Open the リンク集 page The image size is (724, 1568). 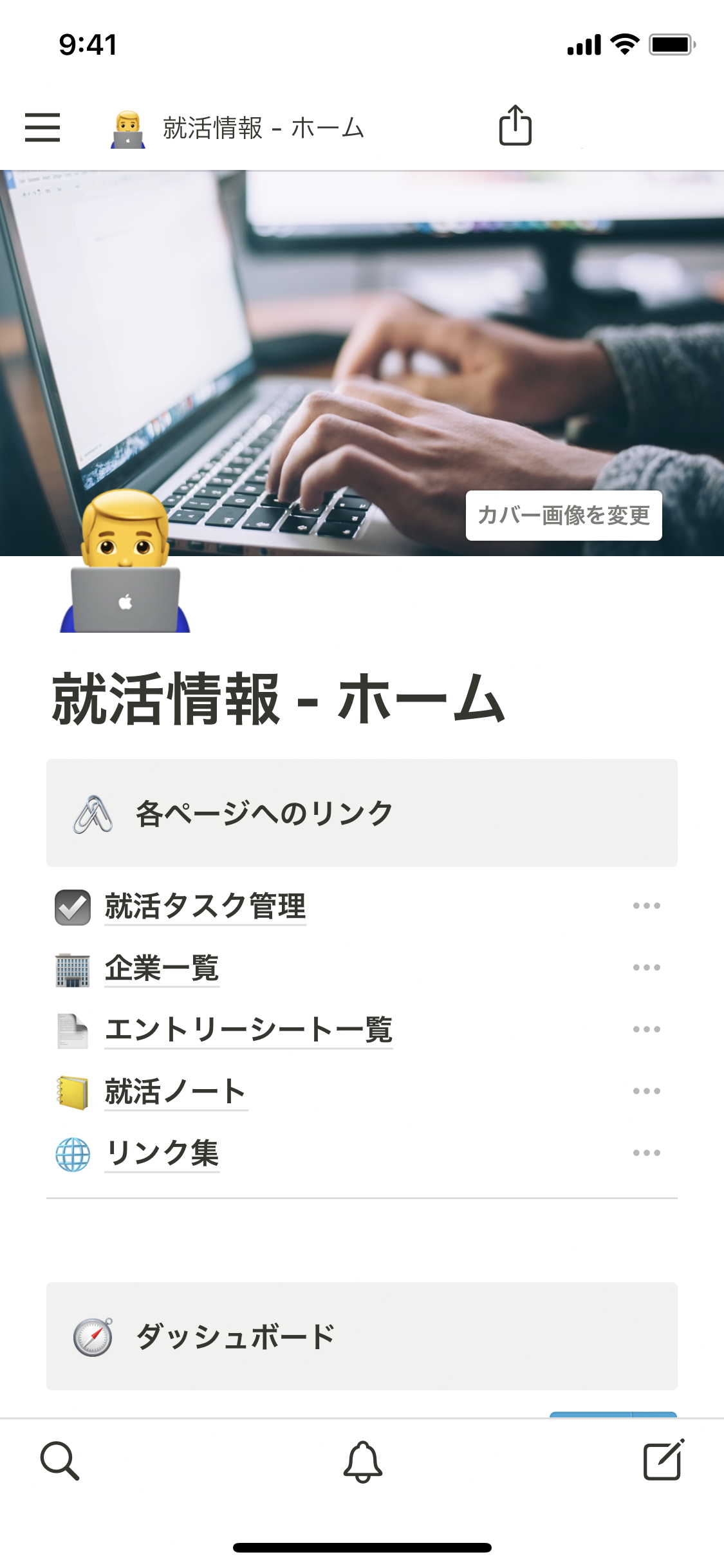162,1153
